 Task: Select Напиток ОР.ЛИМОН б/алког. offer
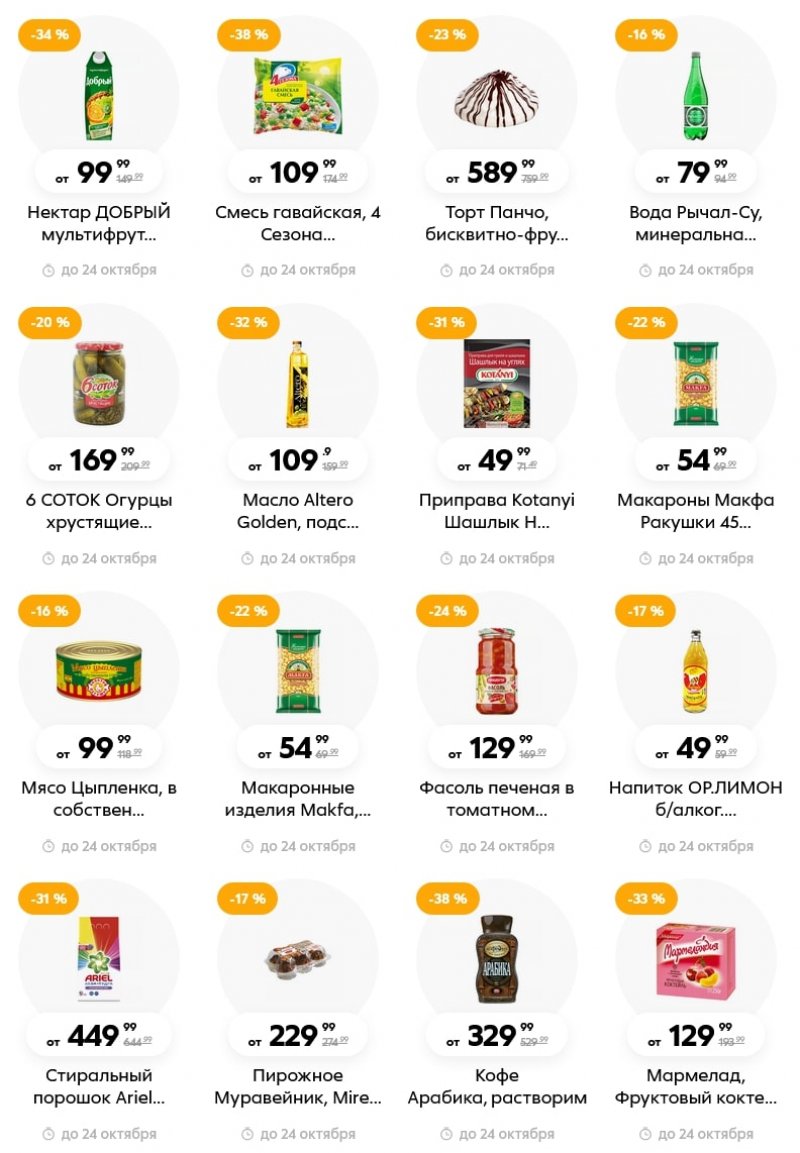tap(696, 799)
